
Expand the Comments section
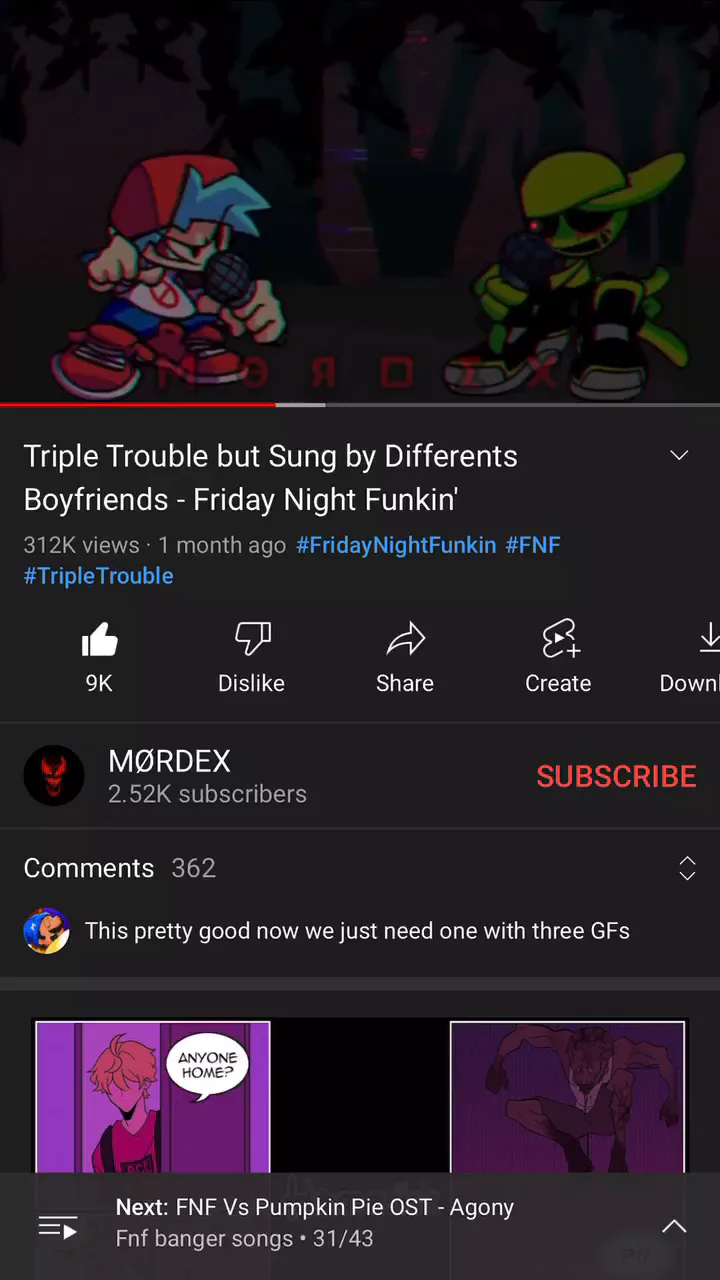[x=687, y=868]
